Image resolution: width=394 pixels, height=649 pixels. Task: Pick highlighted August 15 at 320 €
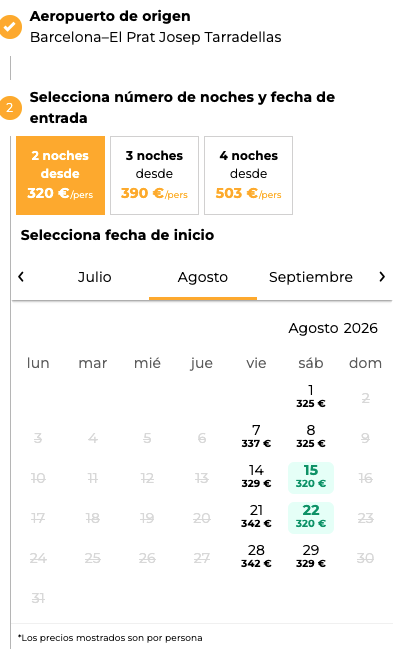tap(311, 478)
